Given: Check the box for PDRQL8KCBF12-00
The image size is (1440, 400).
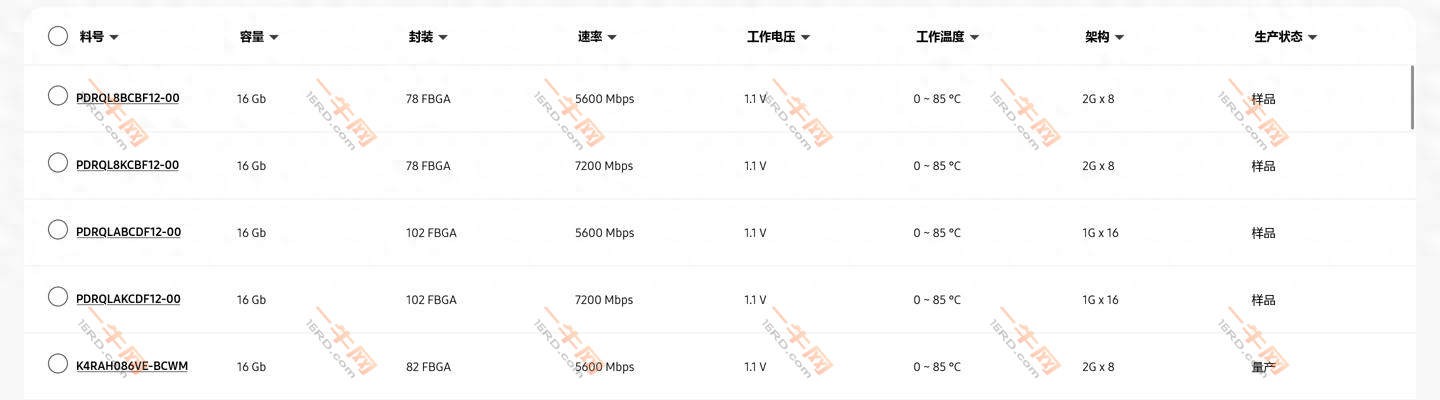Looking at the screenshot, I should tap(58, 163).
